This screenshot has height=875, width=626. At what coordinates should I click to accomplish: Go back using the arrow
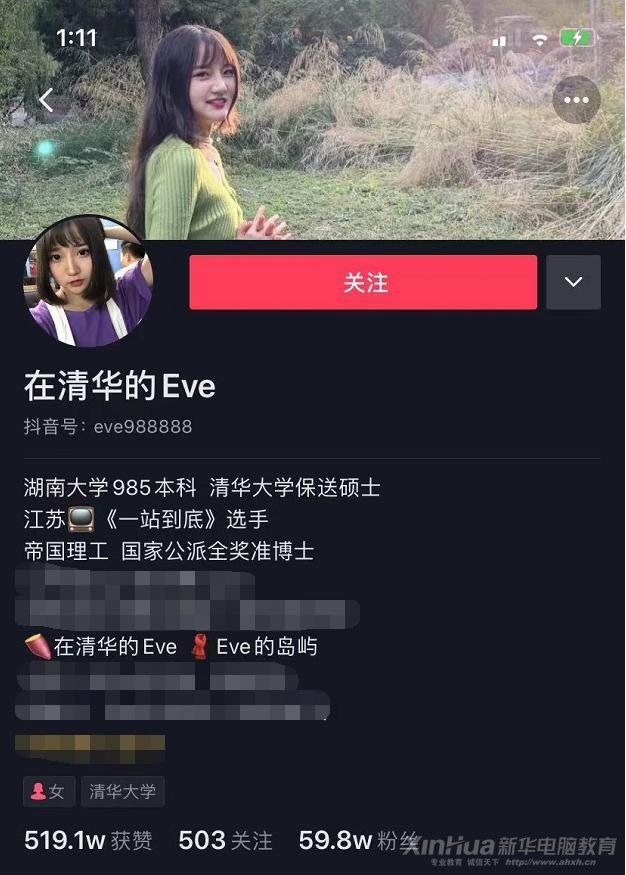coord(46,99)
